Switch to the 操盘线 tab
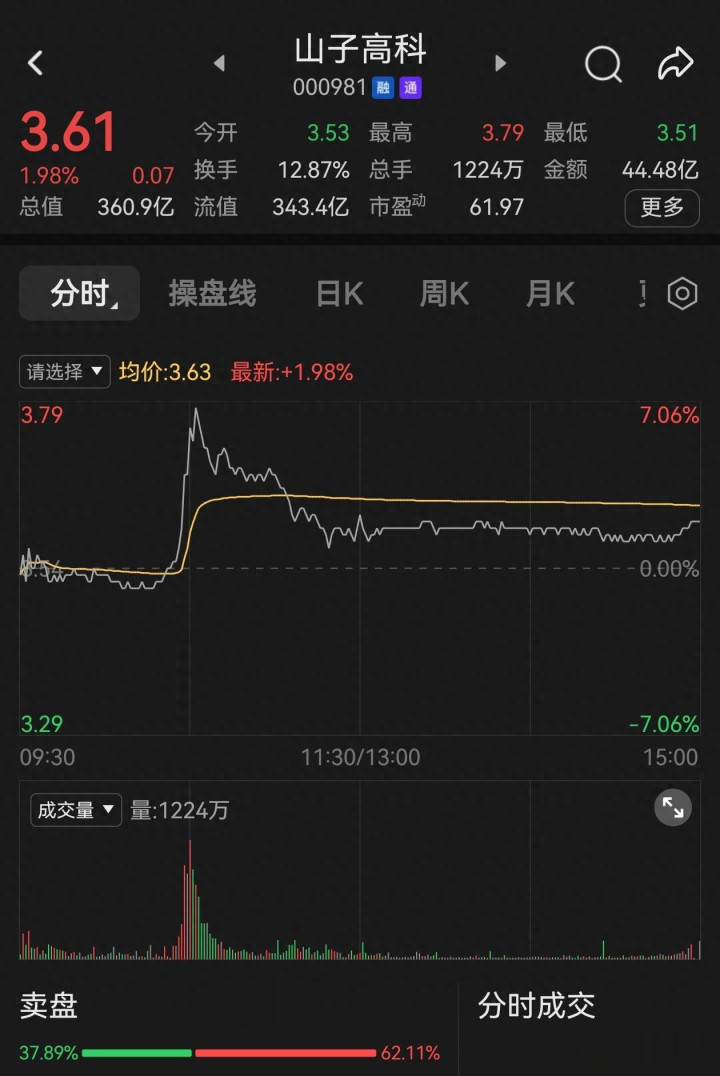This screenshot has width=720, height=1076. [x=212, y=294]
